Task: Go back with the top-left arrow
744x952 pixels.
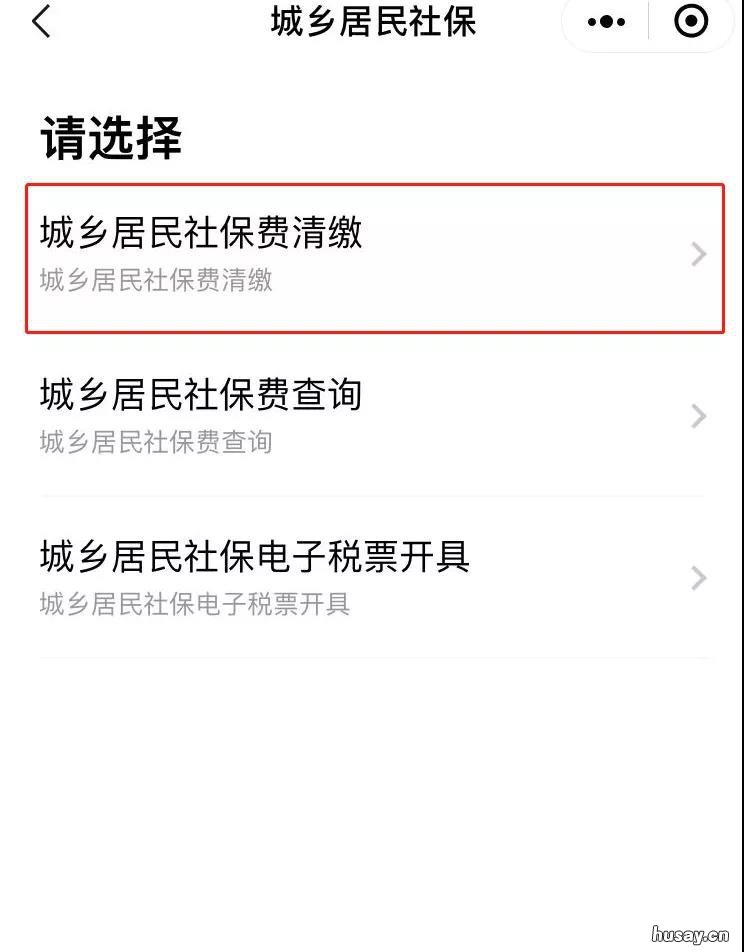Action: pos(41,22)
